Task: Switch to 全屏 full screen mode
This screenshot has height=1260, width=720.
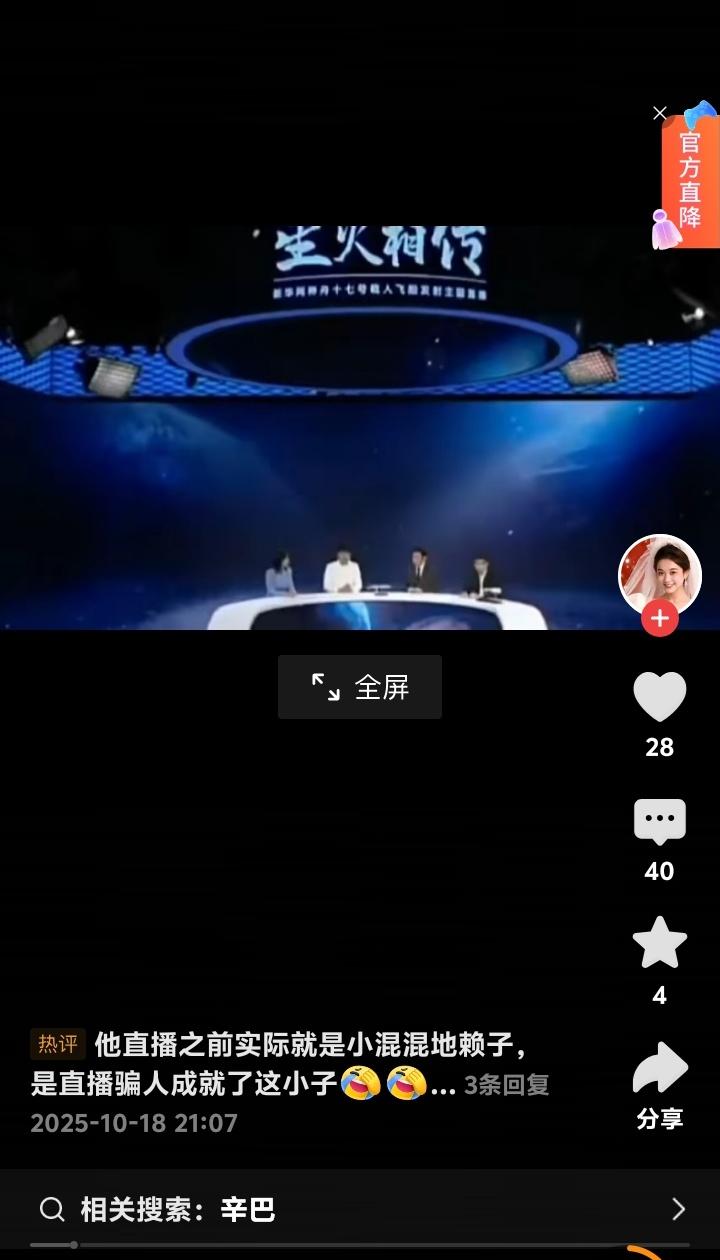Action: [360, 687]
